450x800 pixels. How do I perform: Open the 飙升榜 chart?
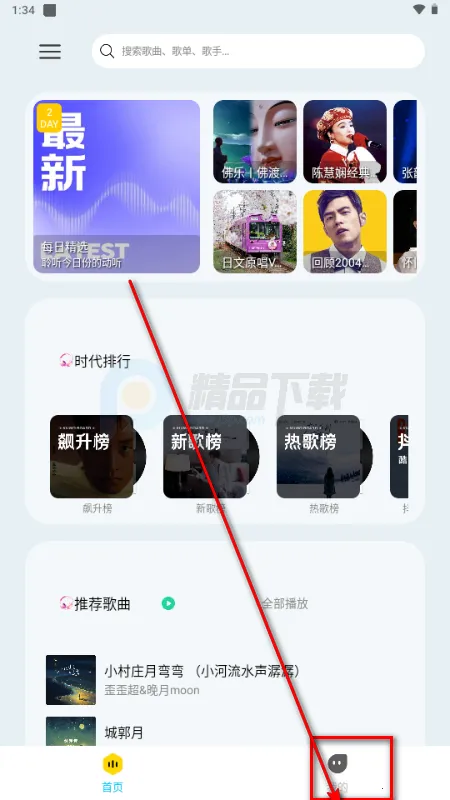(x=97, y=464)
